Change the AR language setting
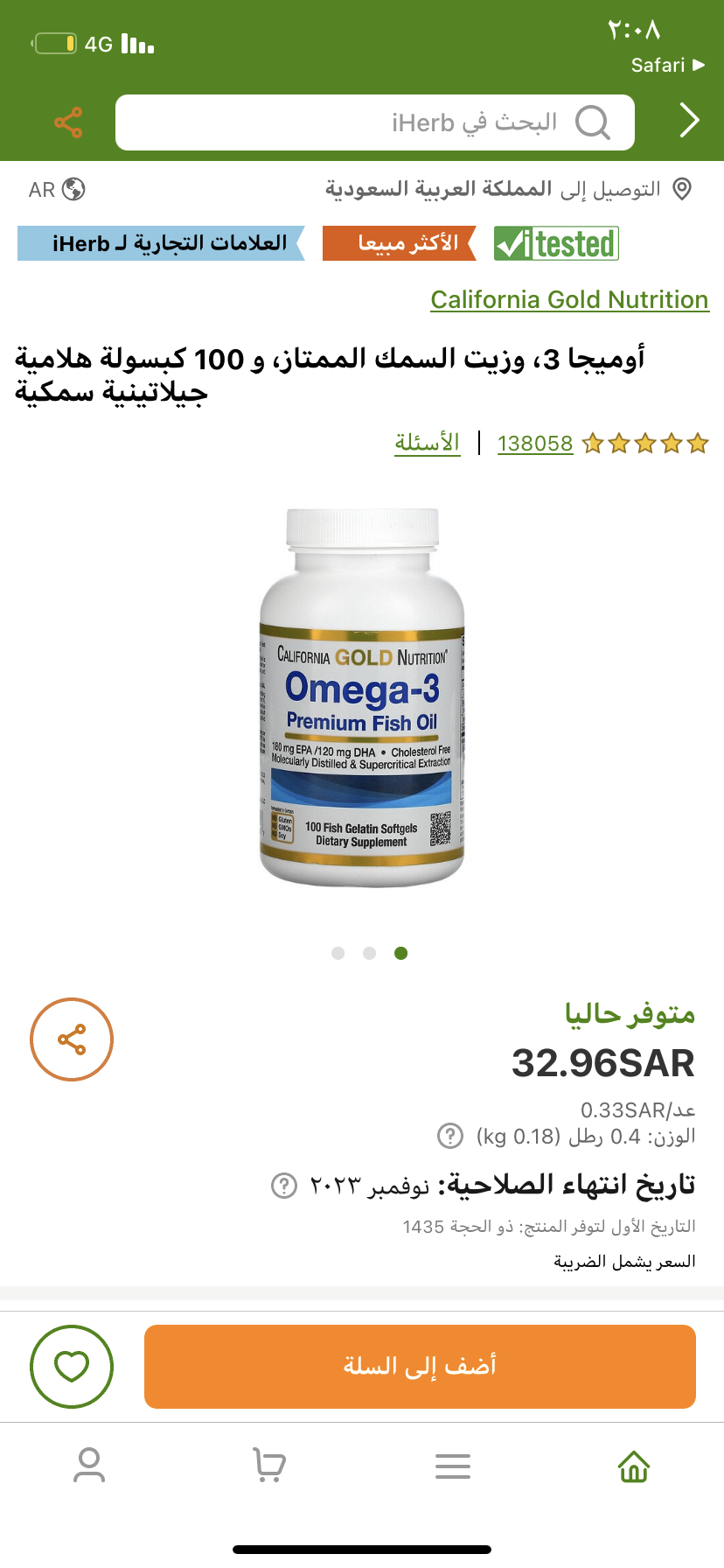Viewport: 724px width, 1568px height. click(57, 190)
